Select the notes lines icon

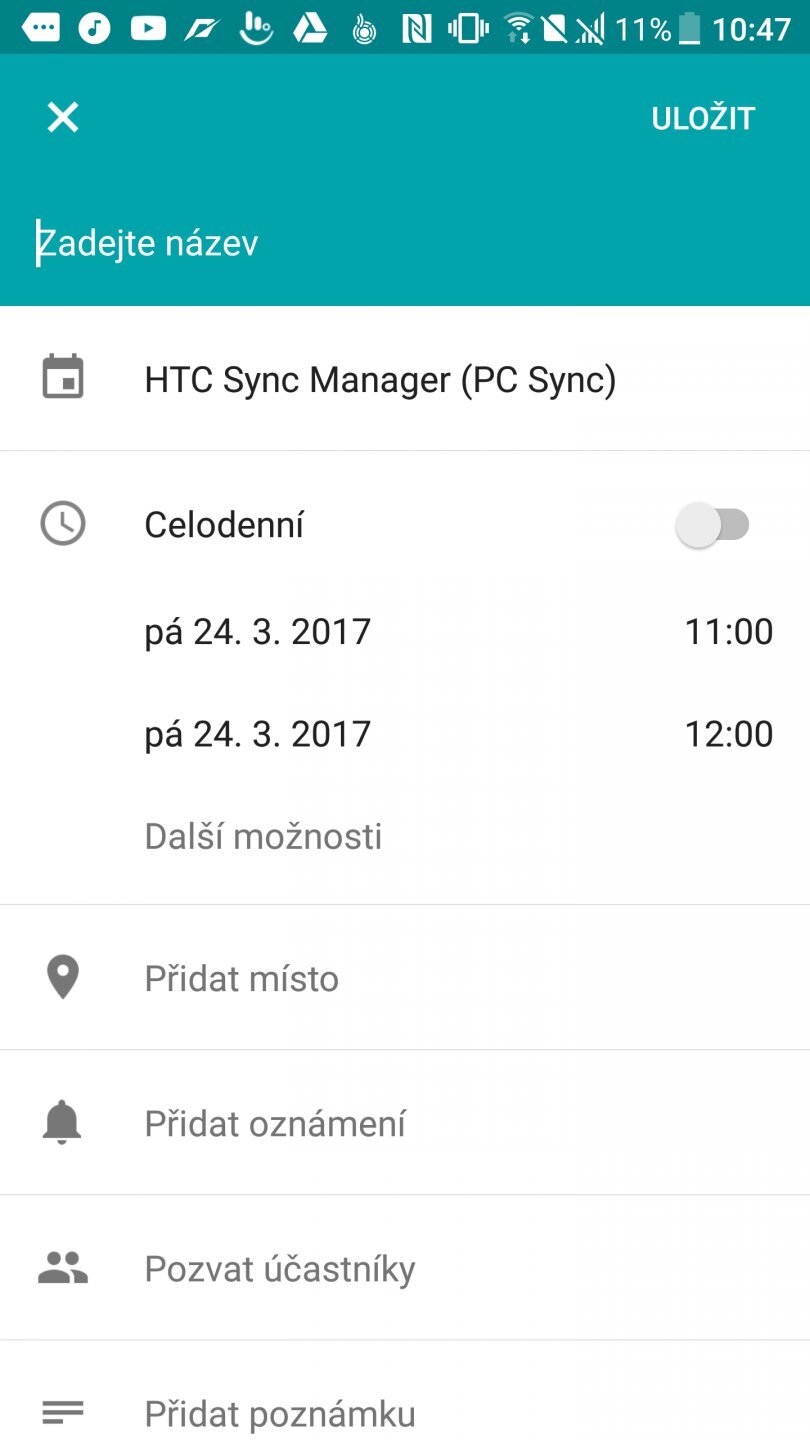pyautogui.click(x=62, y=1413)
